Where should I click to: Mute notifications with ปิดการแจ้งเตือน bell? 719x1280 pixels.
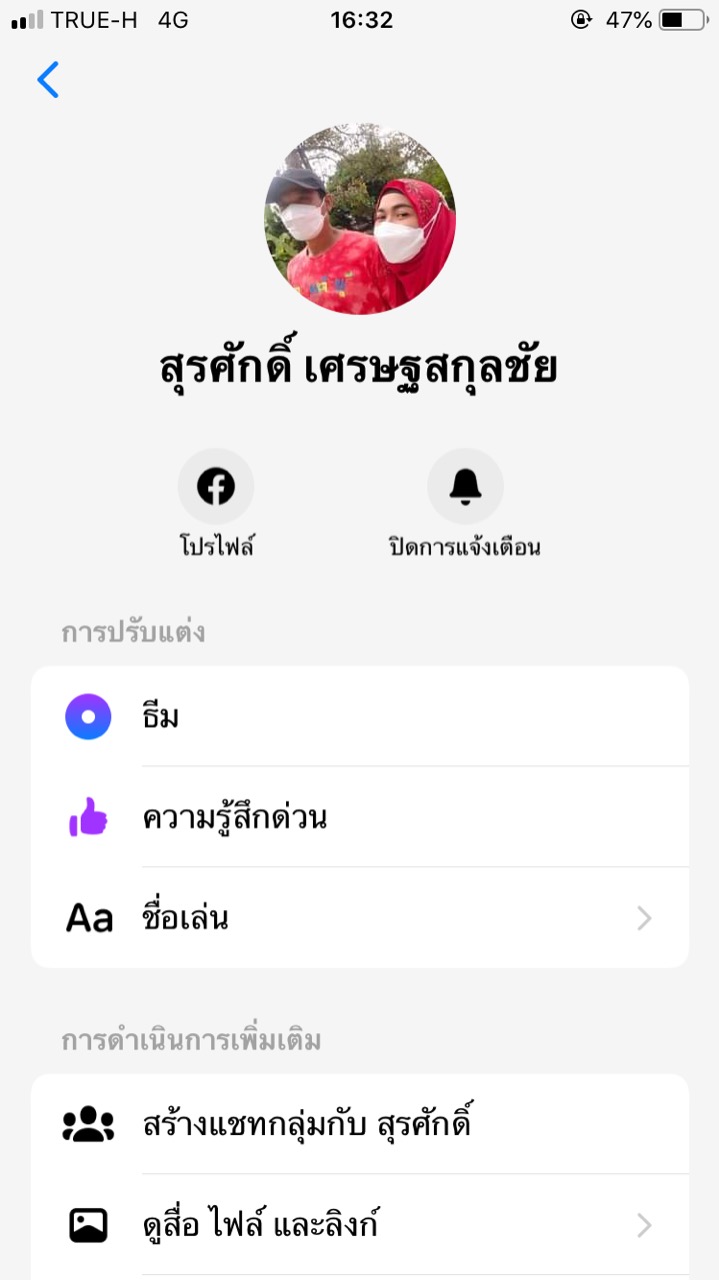click(x=465, y=487)
